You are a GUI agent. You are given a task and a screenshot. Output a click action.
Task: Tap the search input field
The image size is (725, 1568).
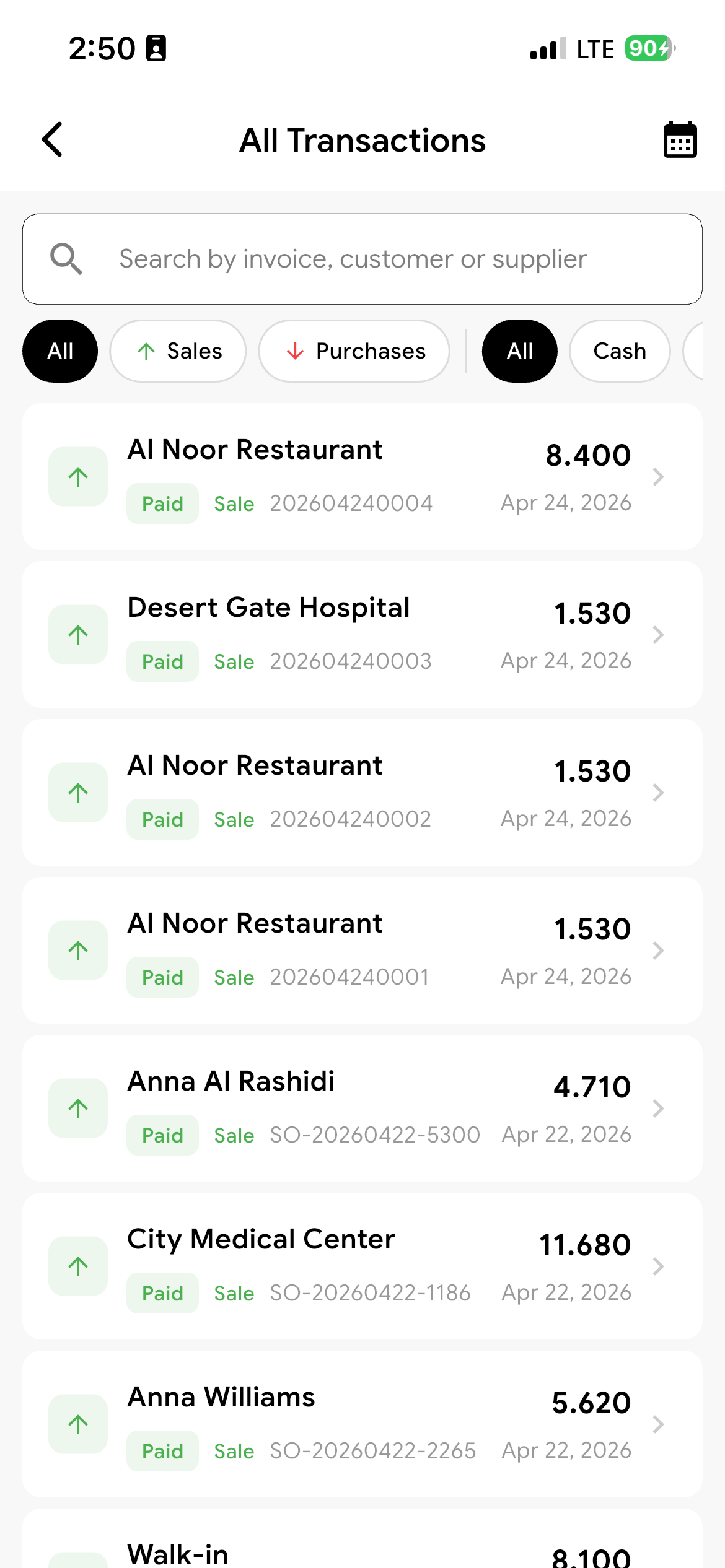tap(362, 259)
